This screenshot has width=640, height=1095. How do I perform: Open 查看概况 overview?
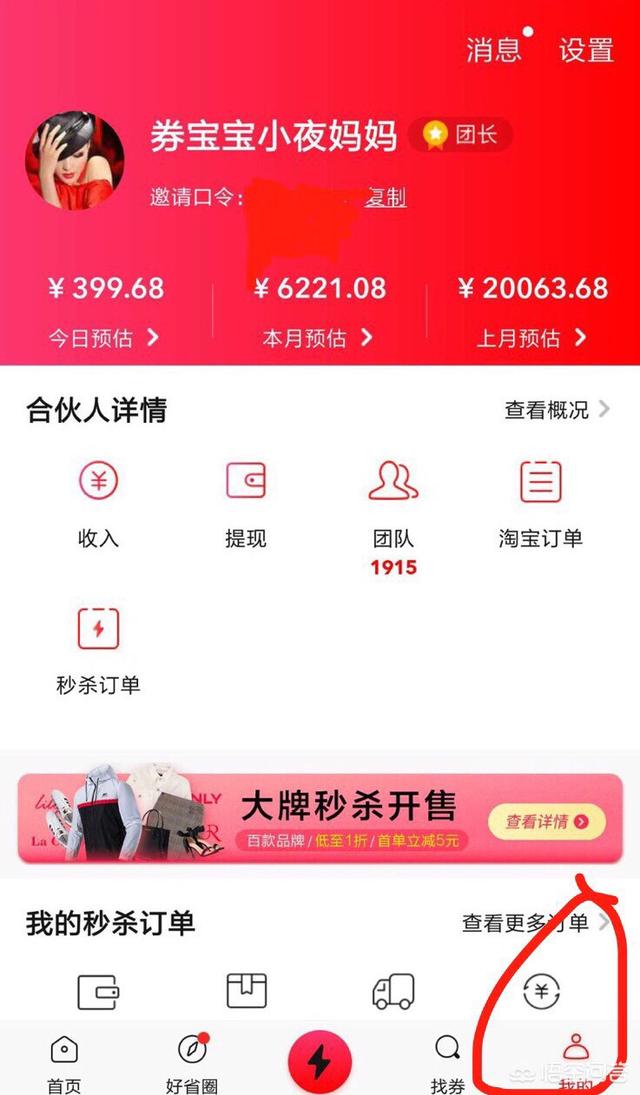click(556, 409)
